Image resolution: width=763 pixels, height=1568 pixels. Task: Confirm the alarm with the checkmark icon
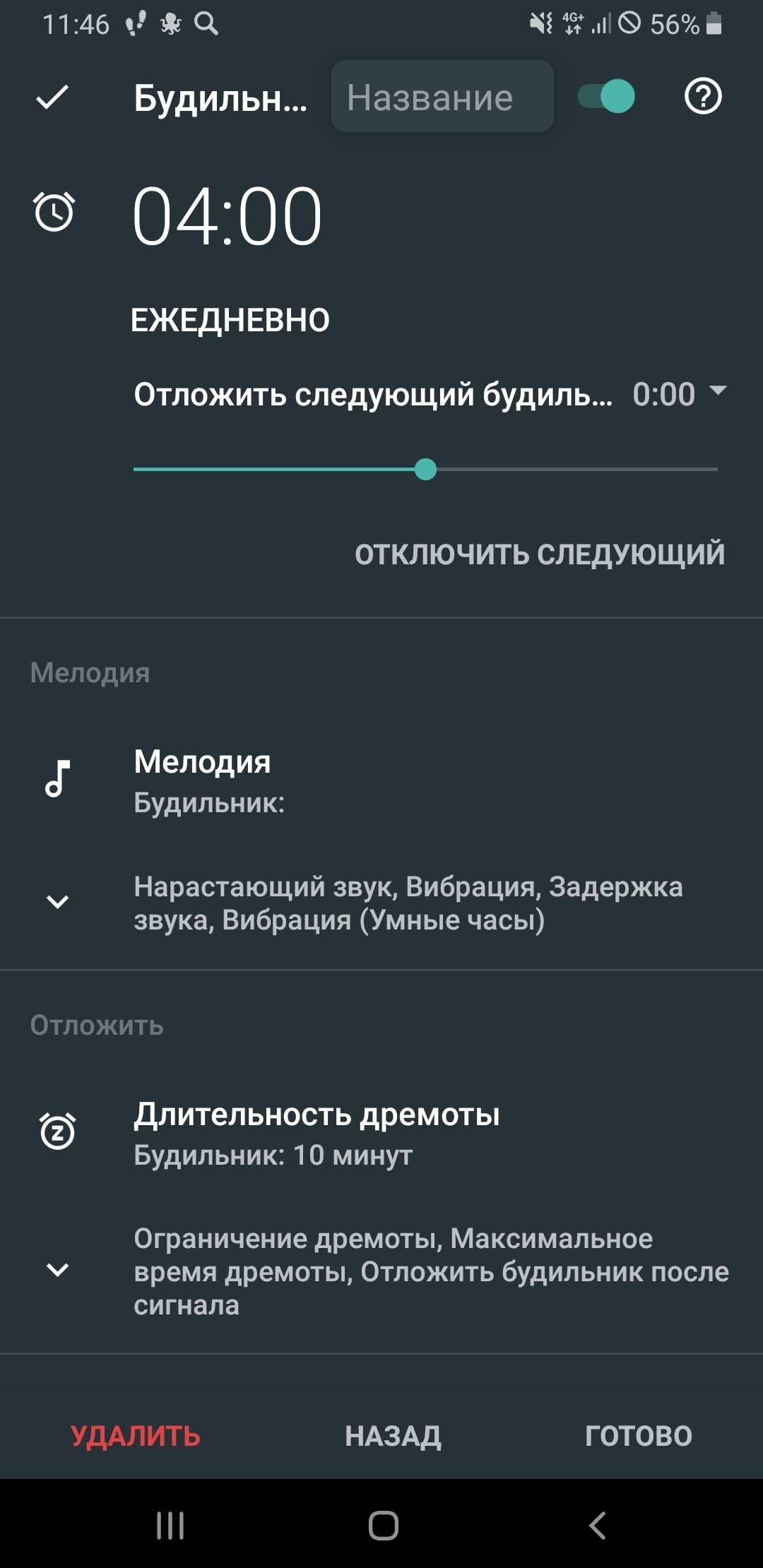52,97
